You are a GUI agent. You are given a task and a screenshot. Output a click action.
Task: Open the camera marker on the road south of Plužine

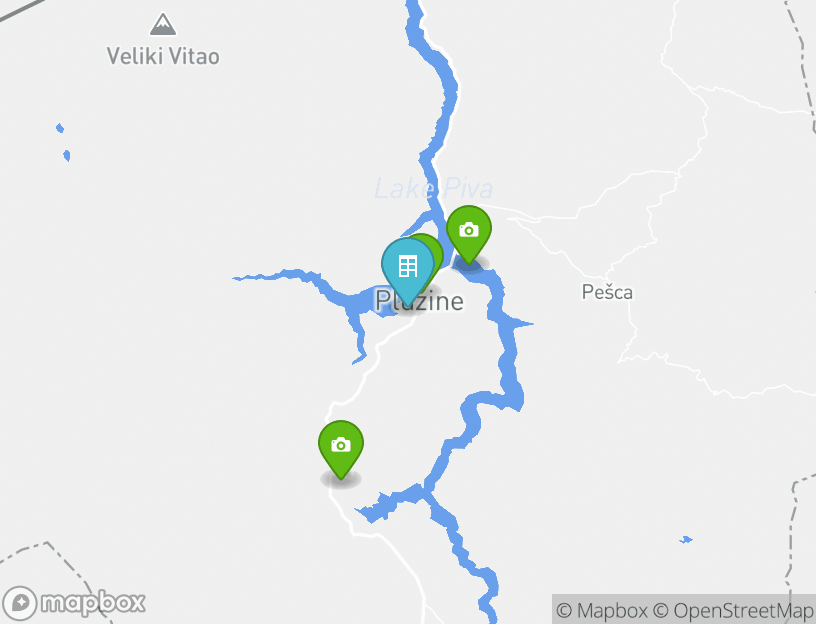341,446
